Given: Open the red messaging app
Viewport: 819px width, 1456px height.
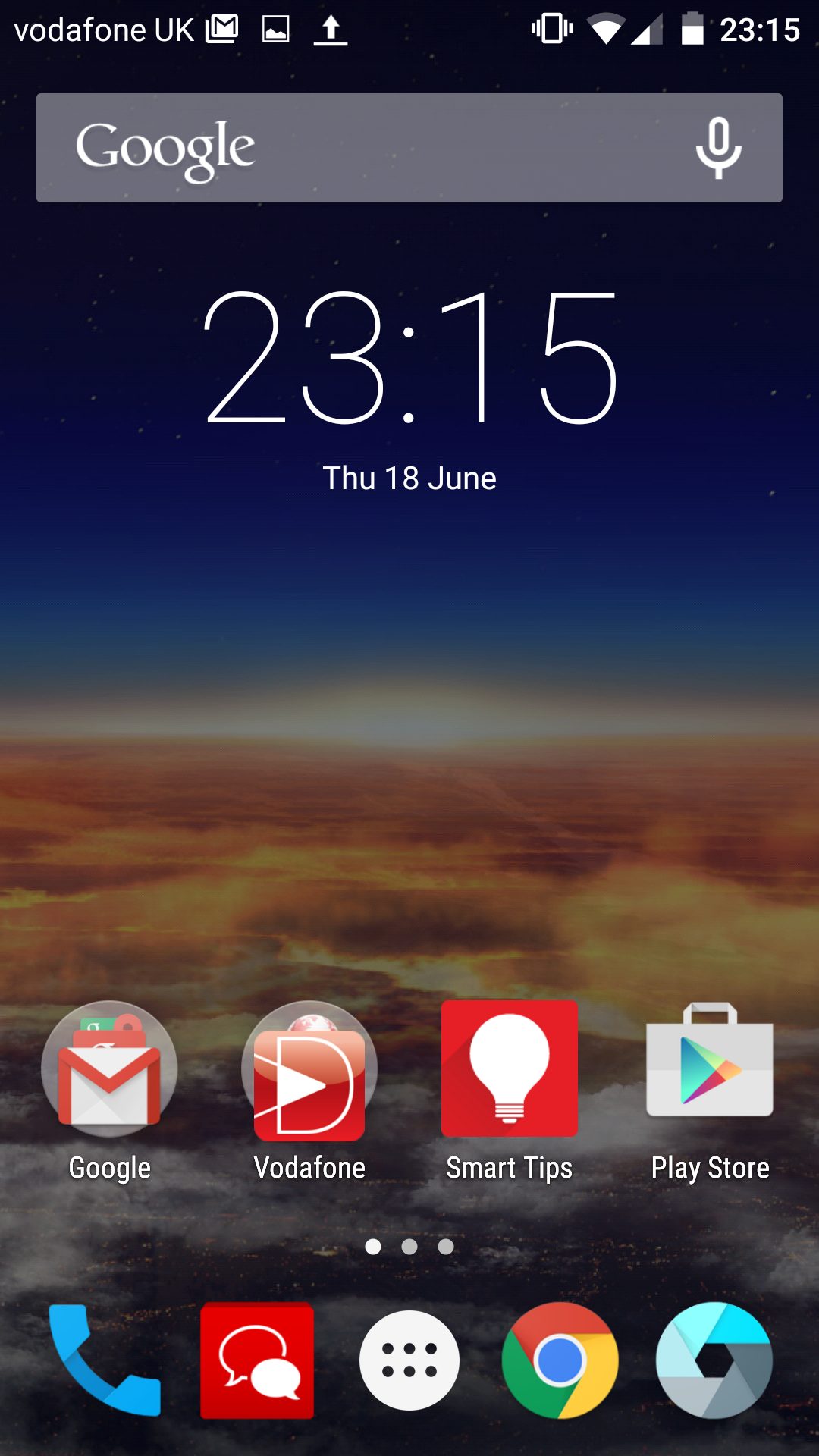Looking at the screenshot, I should pos(257,1360).
